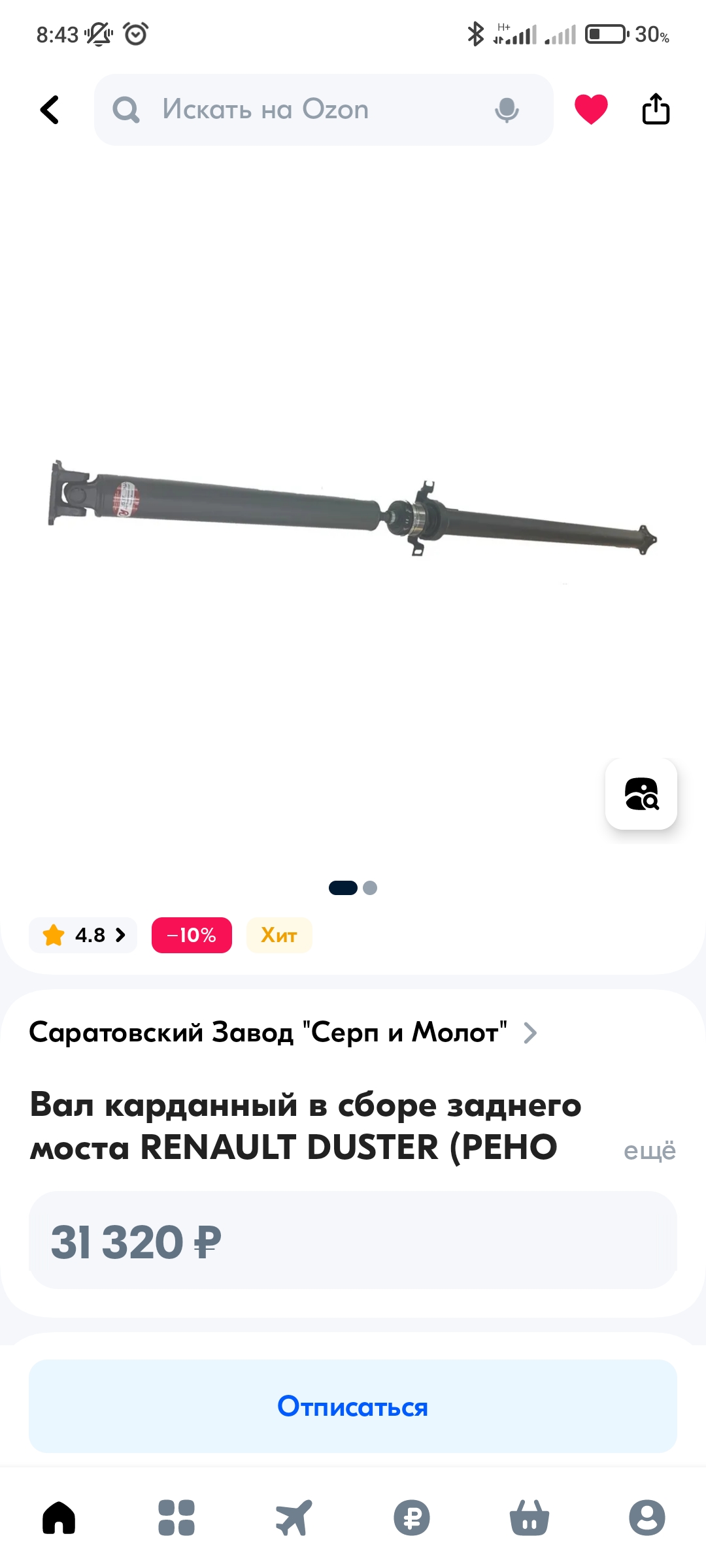Open the ruble finance tab

tap(412, 1517)
